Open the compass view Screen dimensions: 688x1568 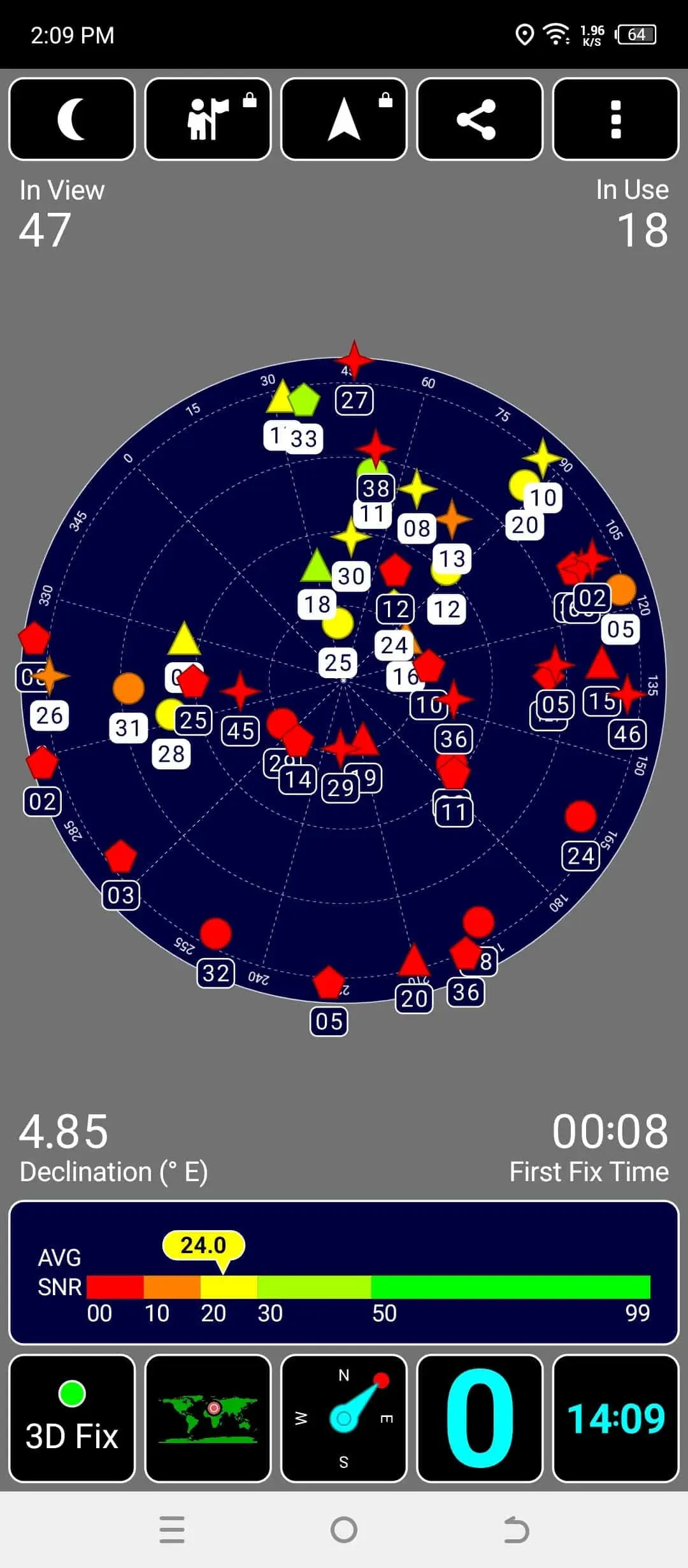pos(344,1418)
